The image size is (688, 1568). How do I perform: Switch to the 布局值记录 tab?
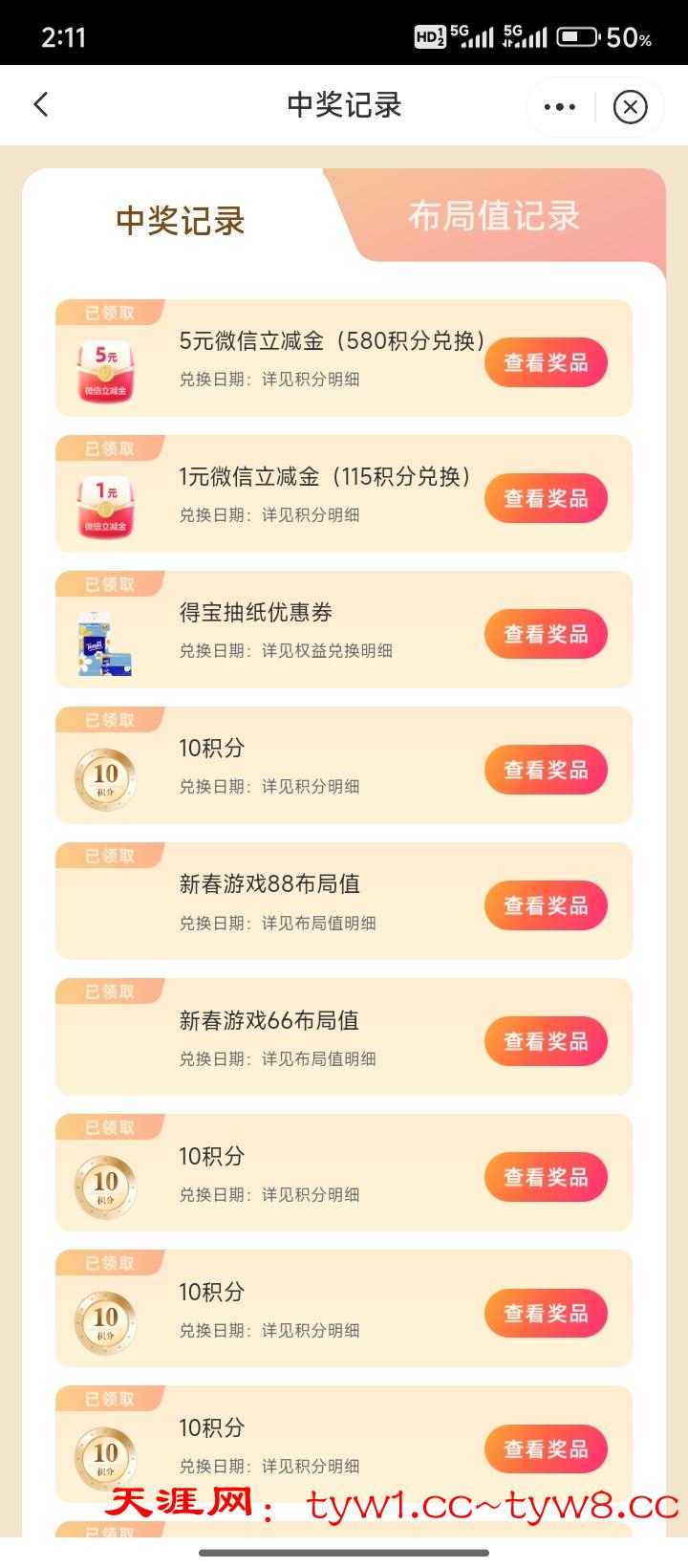[x=494, y=216]
